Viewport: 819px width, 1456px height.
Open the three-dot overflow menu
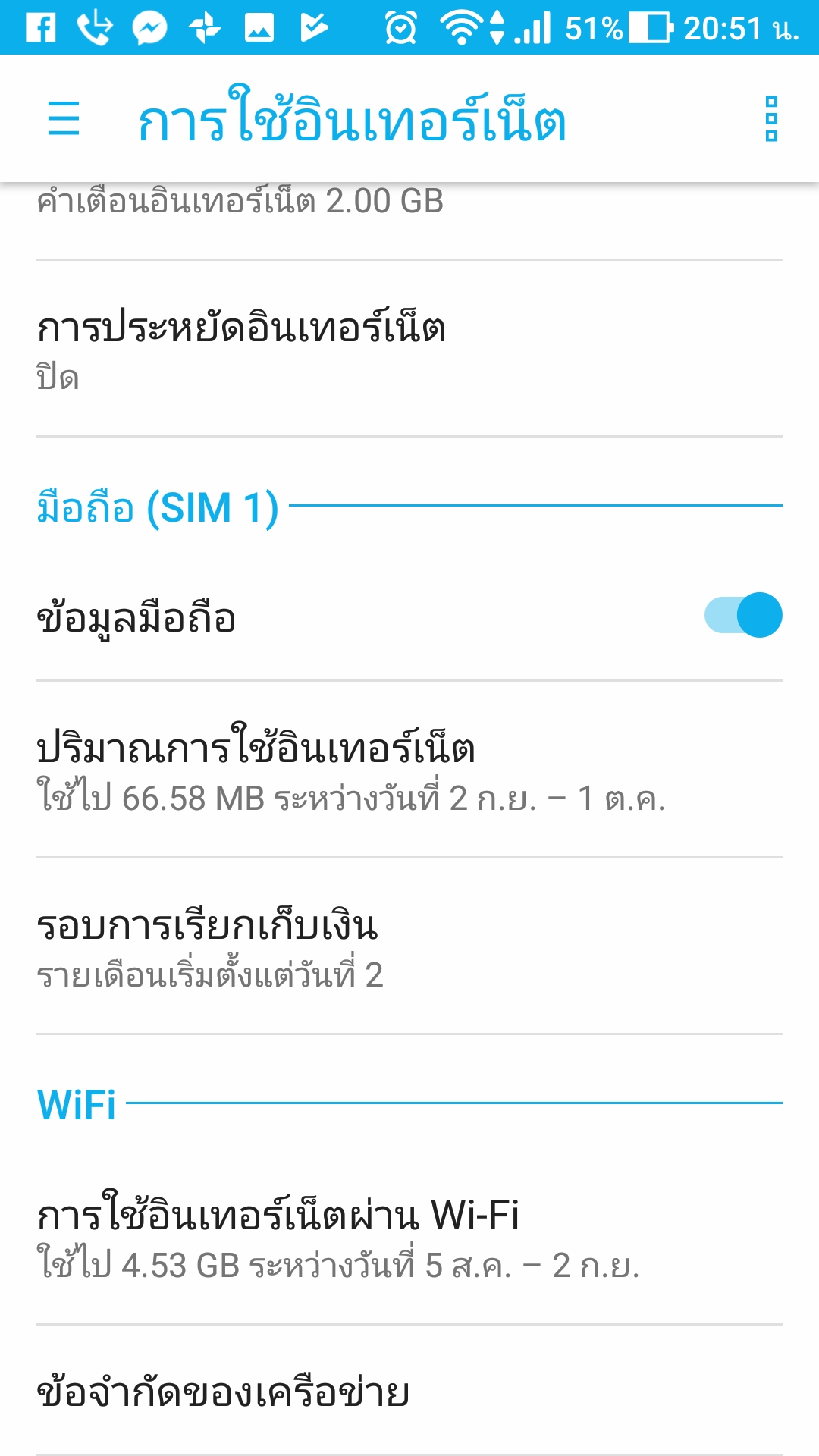click(x=771, y=119)
